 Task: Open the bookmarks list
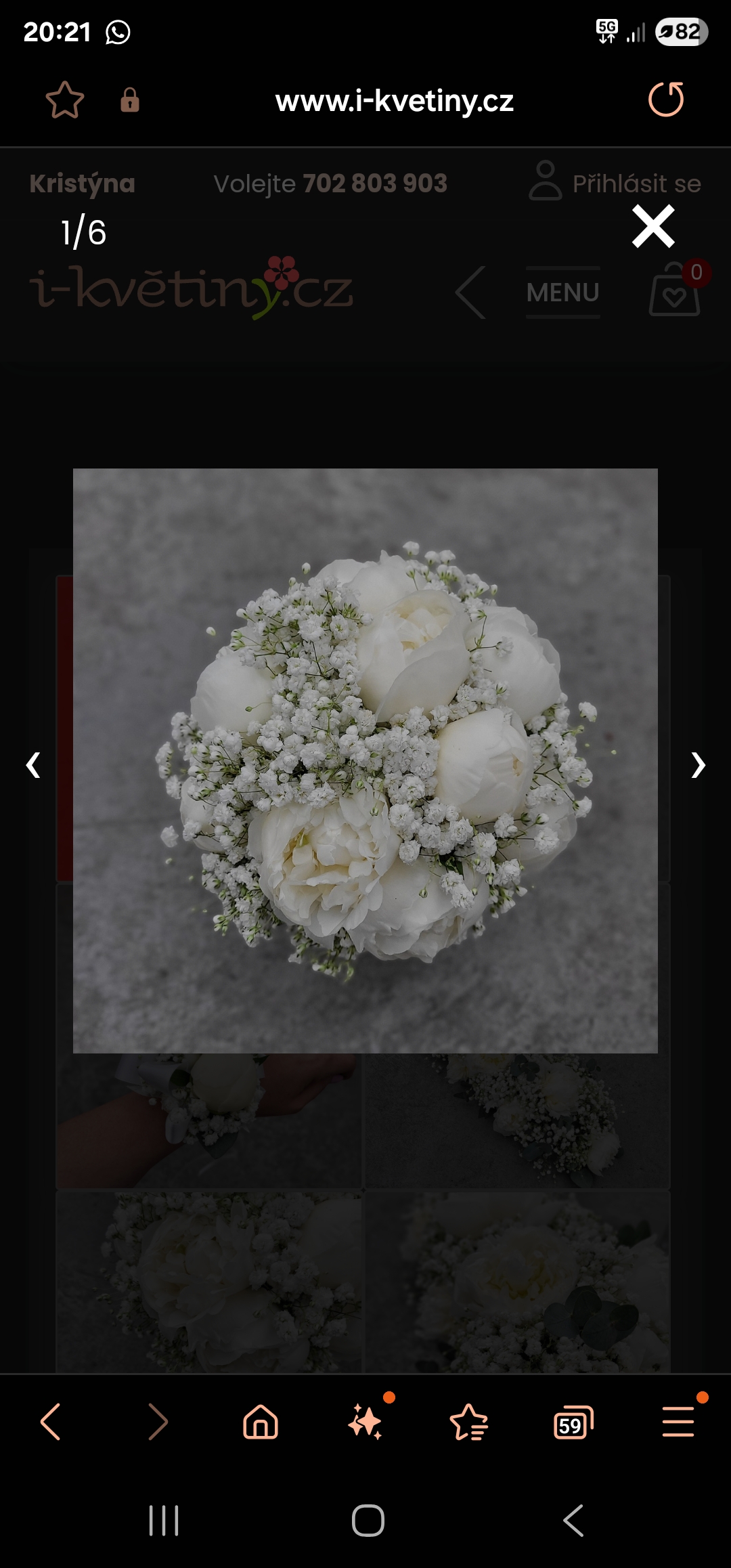click(468, 1421)
